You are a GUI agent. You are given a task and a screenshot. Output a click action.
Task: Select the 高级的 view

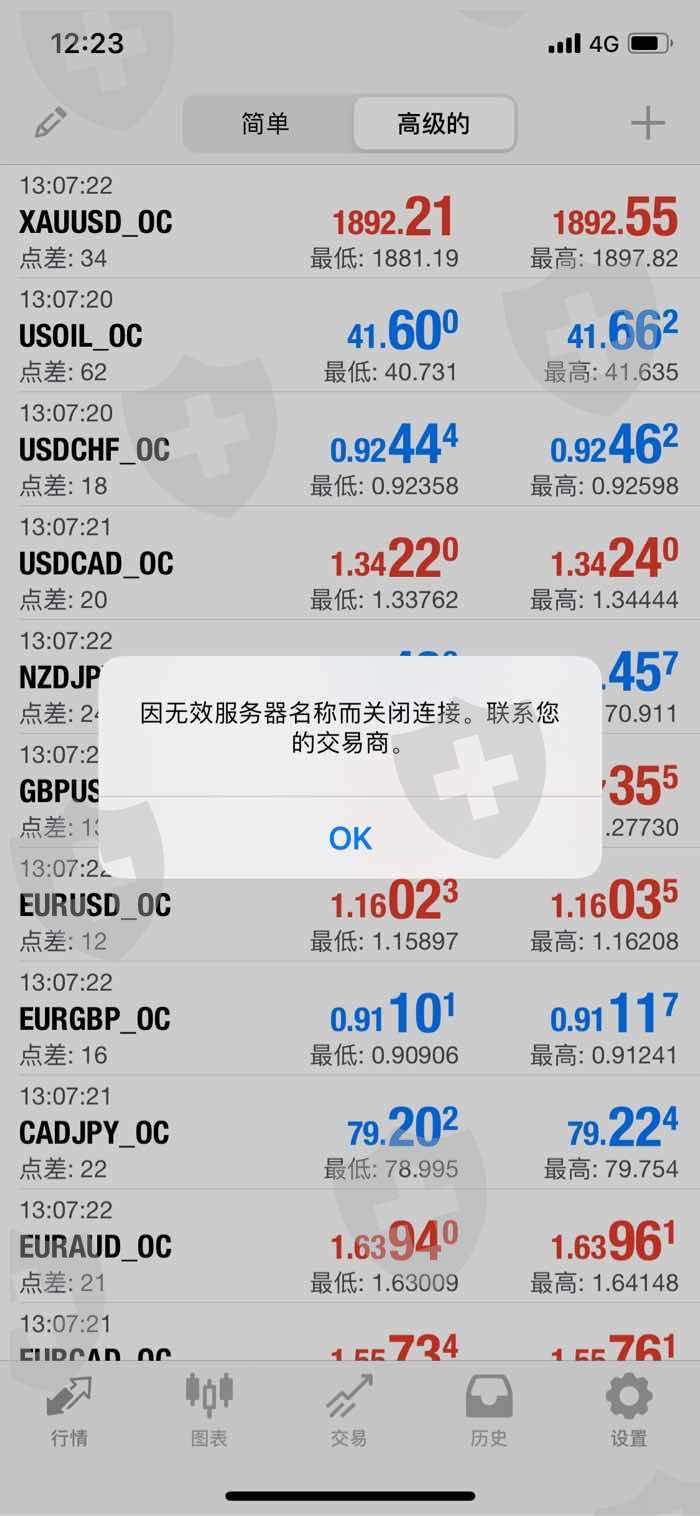coord(433,124)
